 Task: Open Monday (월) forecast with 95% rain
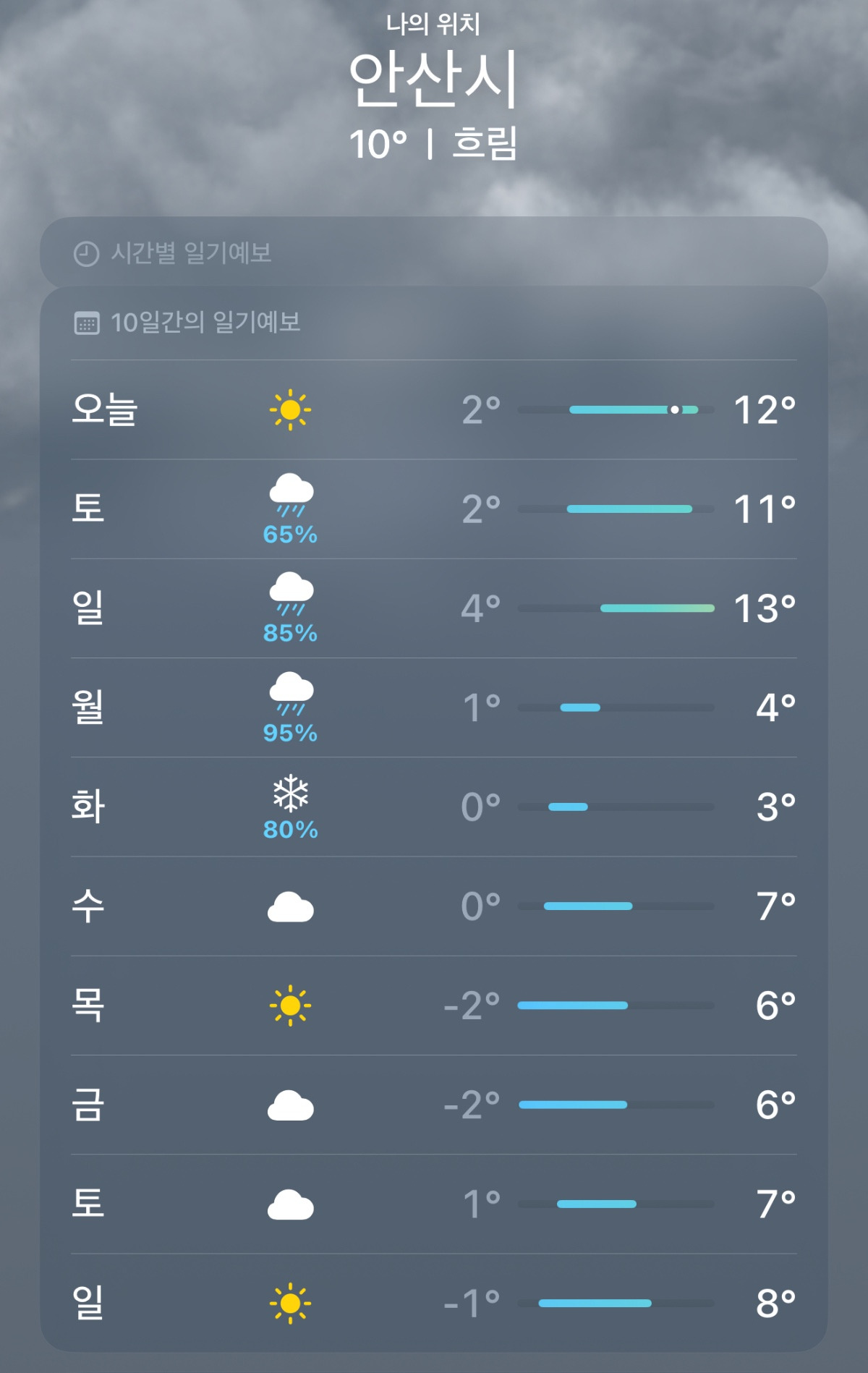434,707
